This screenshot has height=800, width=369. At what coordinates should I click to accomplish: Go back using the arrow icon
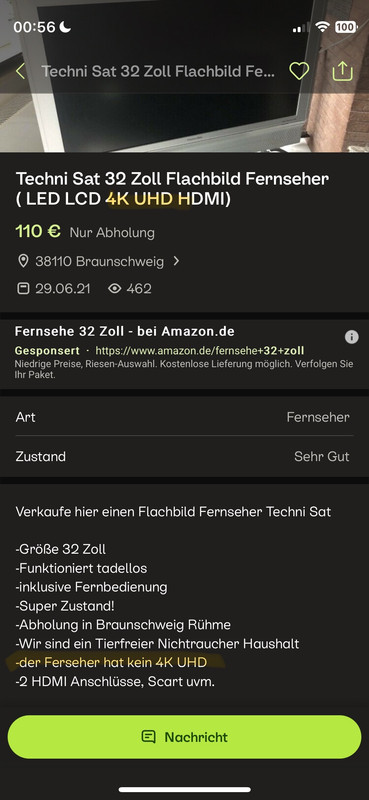[x=20, y=71]
